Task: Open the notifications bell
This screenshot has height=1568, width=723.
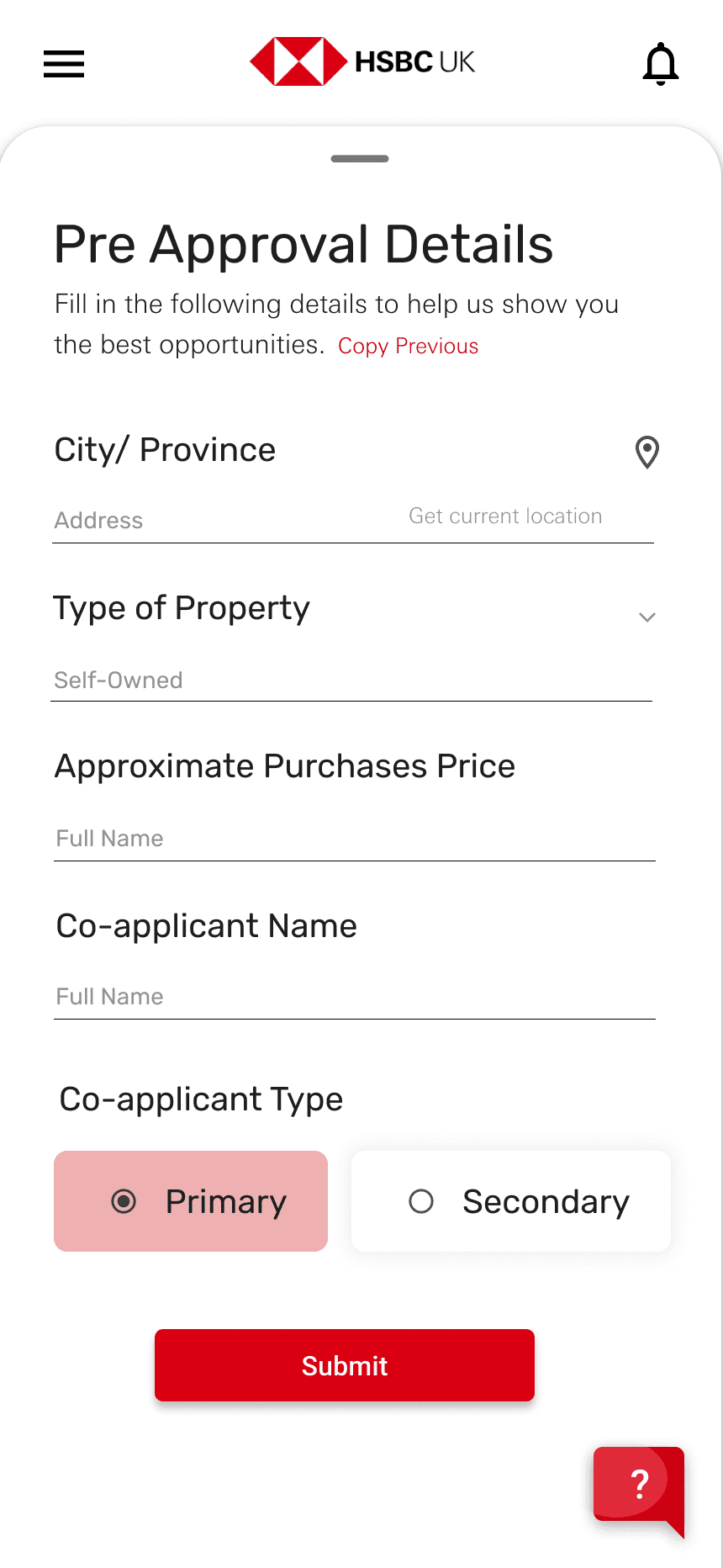Action: [x=660, y=64]
